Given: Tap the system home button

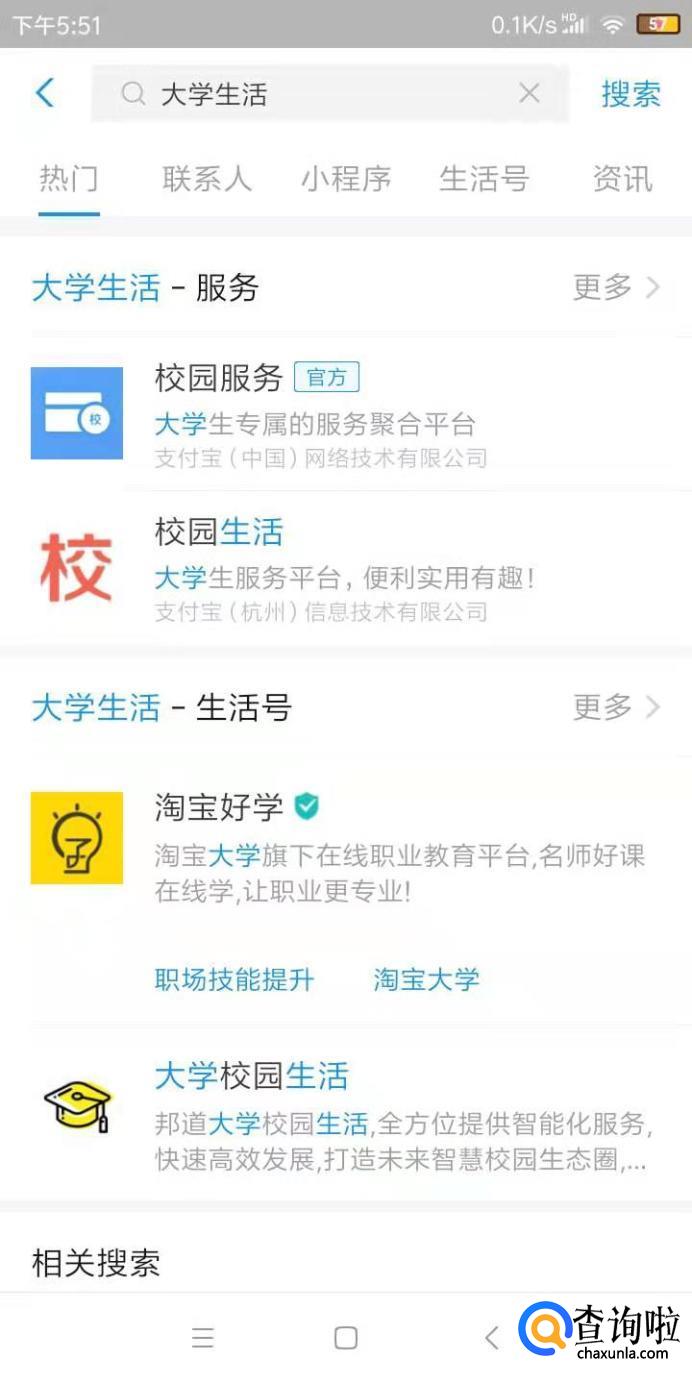Looking at the screenshot, I should [346, 1338].
